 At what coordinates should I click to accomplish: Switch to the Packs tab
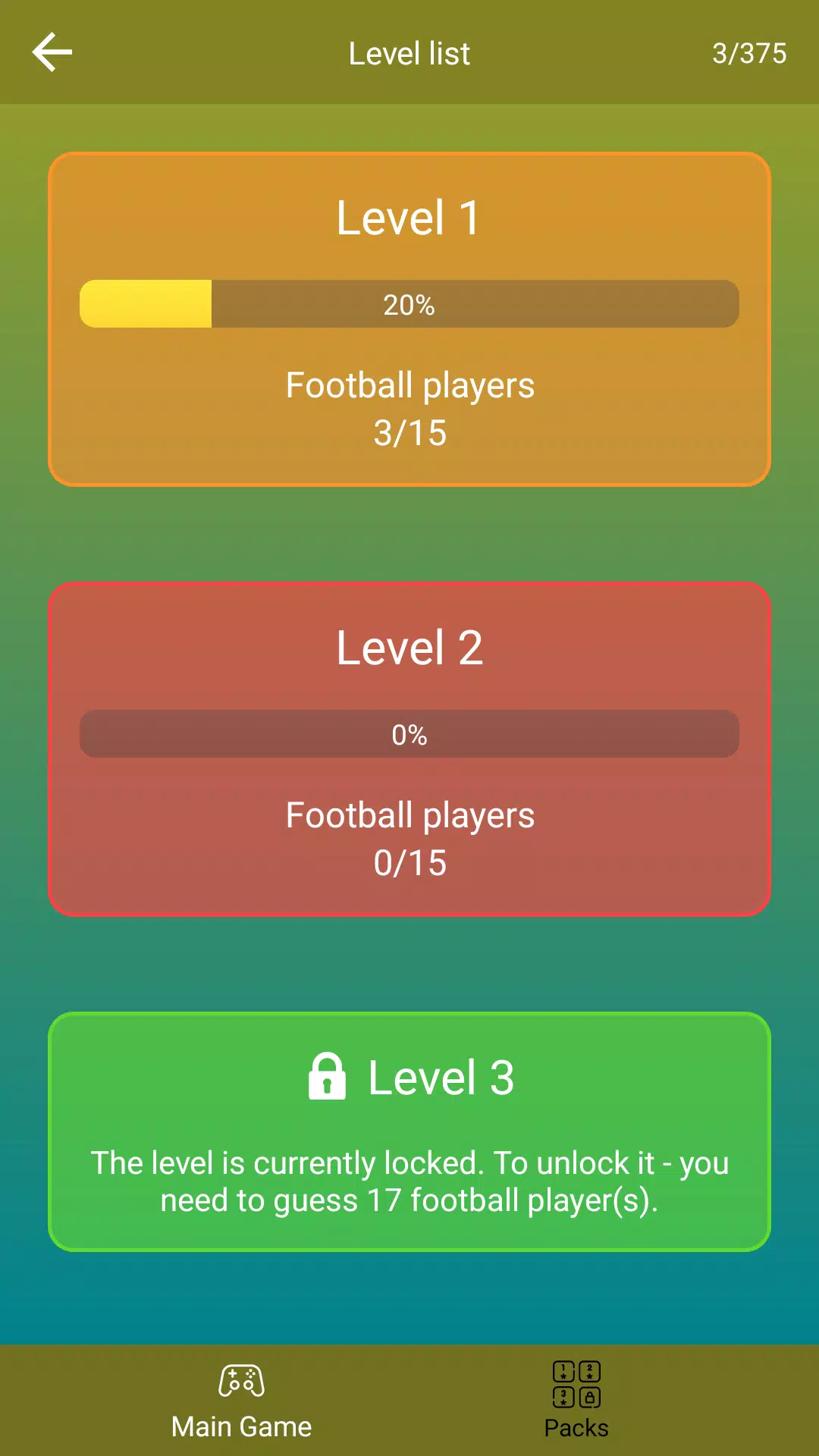coord(576,1401)
